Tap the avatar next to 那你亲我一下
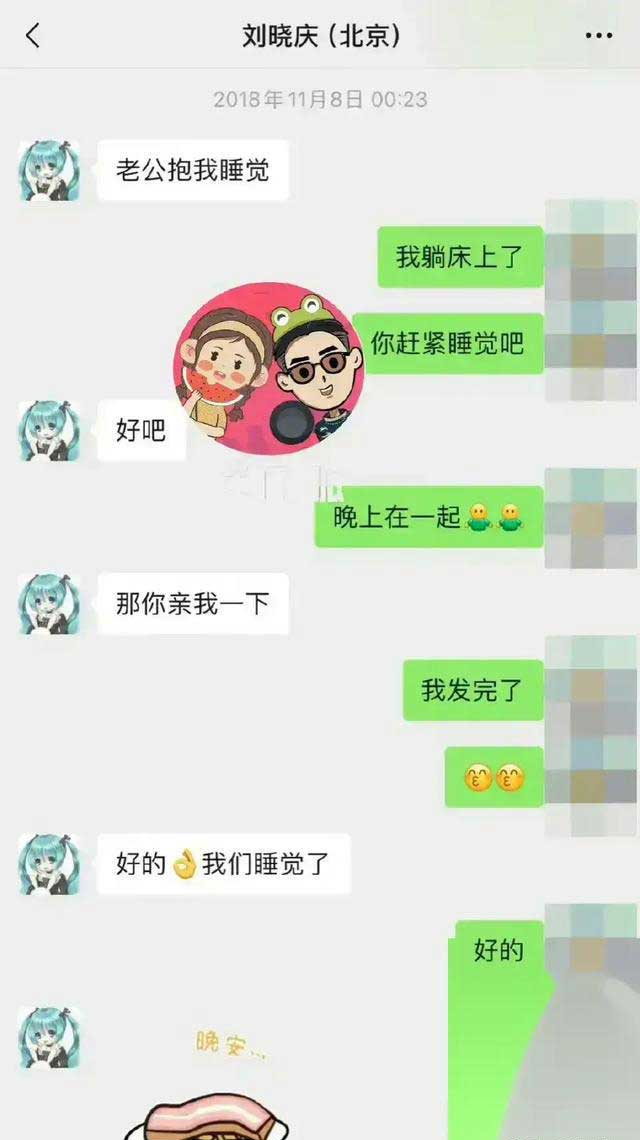Viewport: 640px width, 1140px height. 49,604
